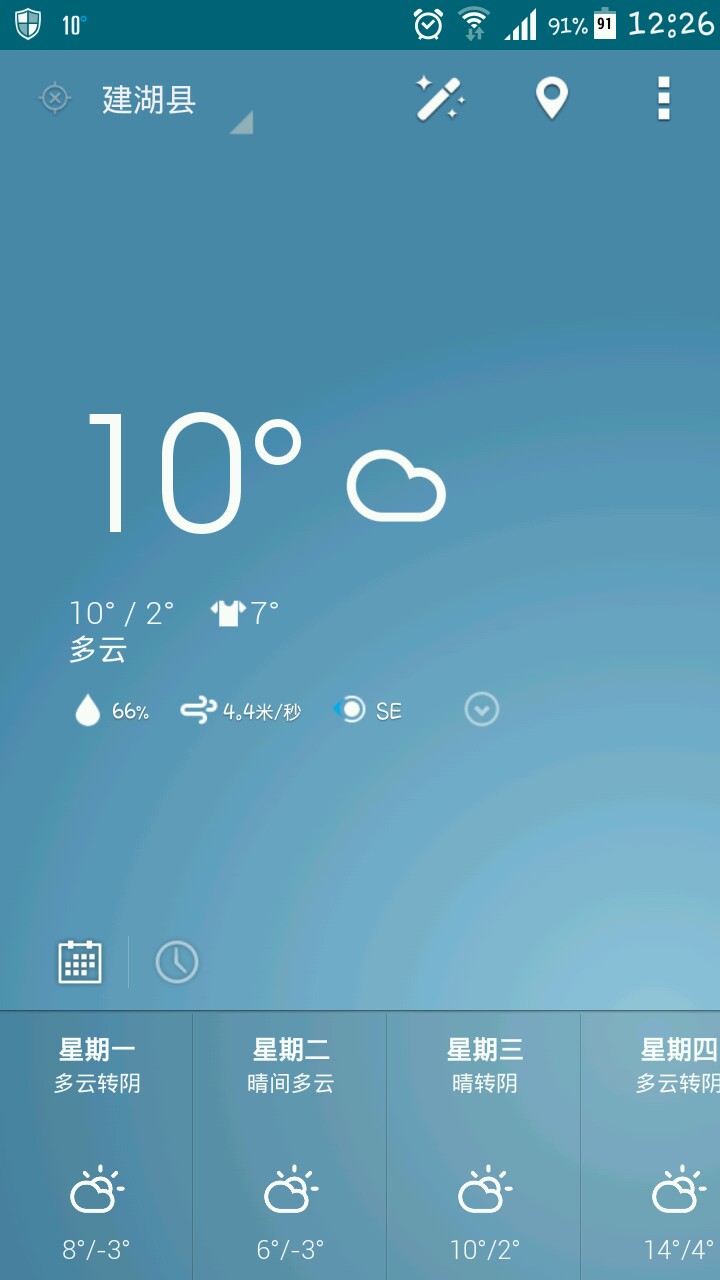Open the 星期三 forecast card
720x1280 pixels.
[x=484, y=1145]
